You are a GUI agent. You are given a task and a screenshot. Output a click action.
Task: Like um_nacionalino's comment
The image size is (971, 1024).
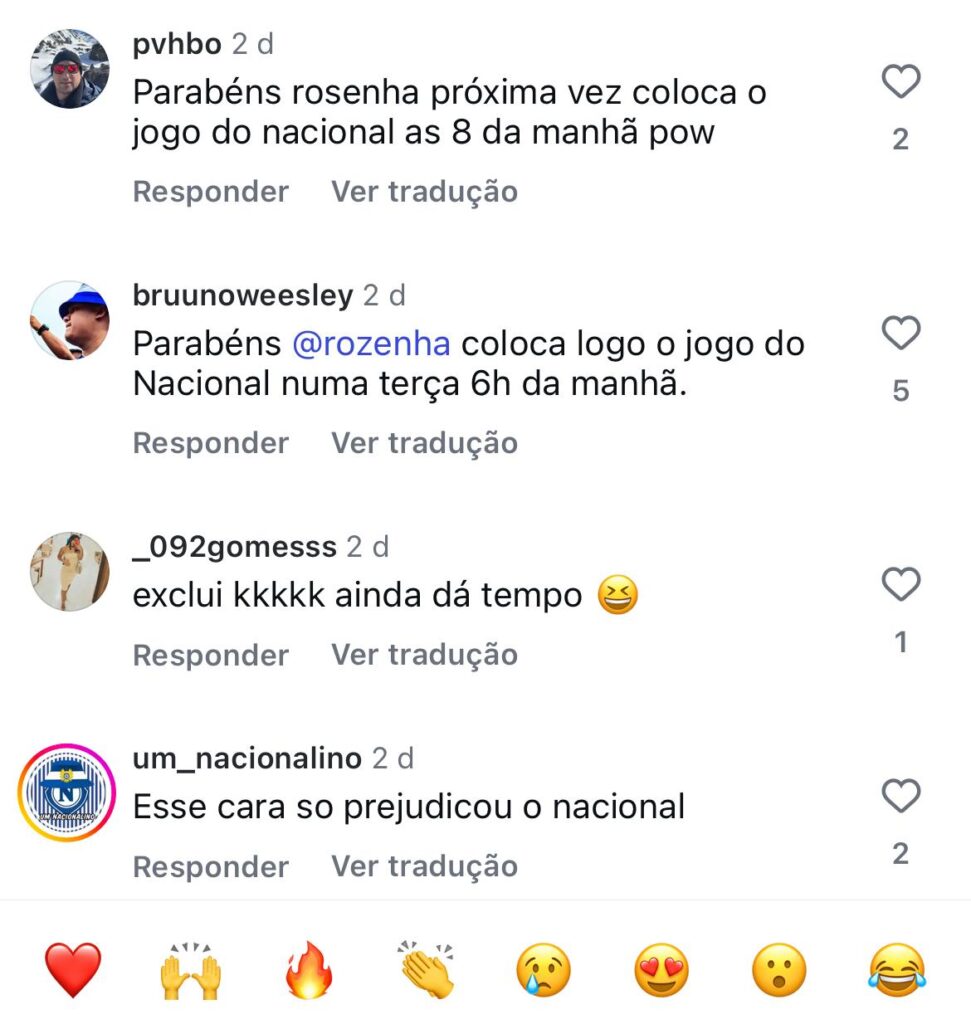[901, 796]
